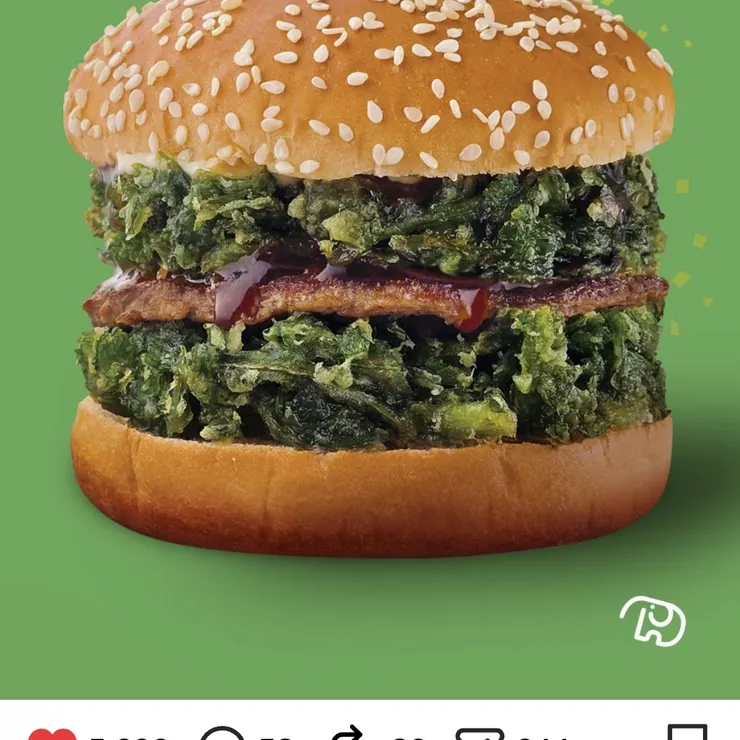Send the burger post to someone
The height and width of the screenshot is (740, 740).
click(x=479, y=735)
